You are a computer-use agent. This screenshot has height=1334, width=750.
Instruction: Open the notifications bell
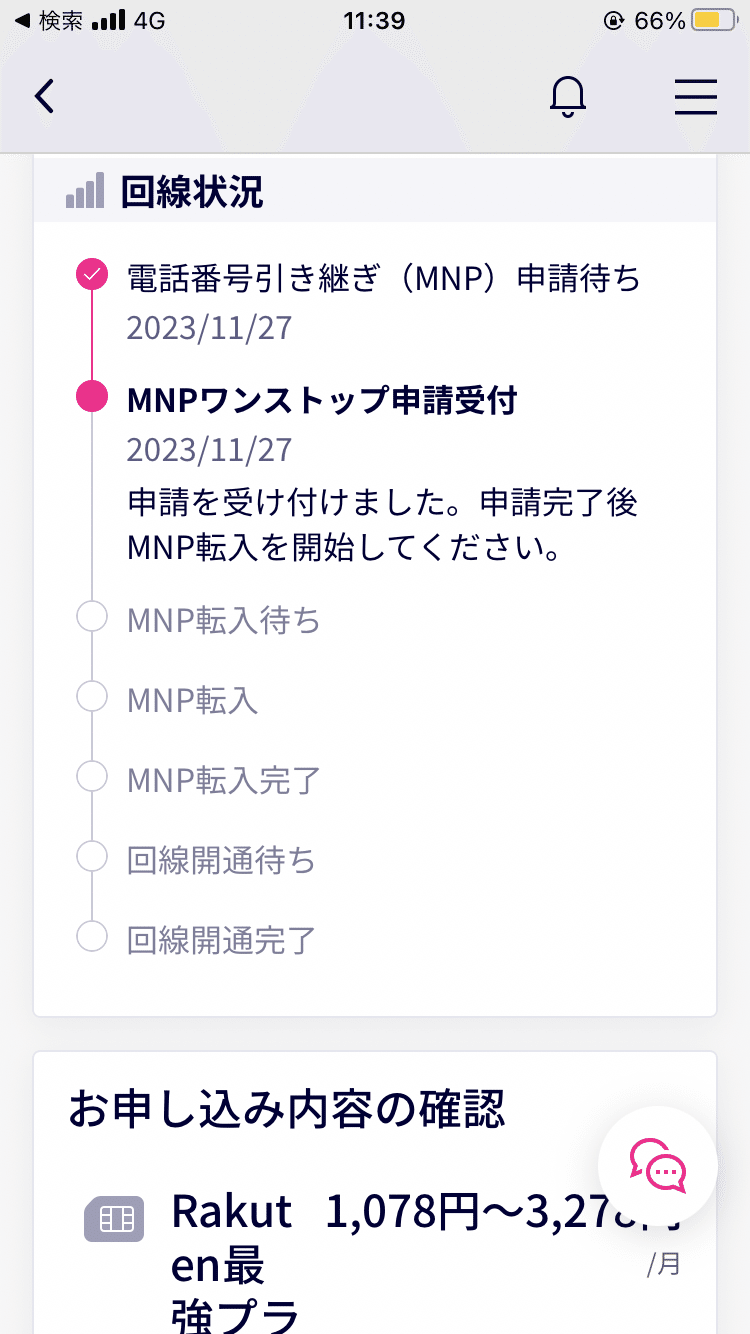[x=568, y=96]
